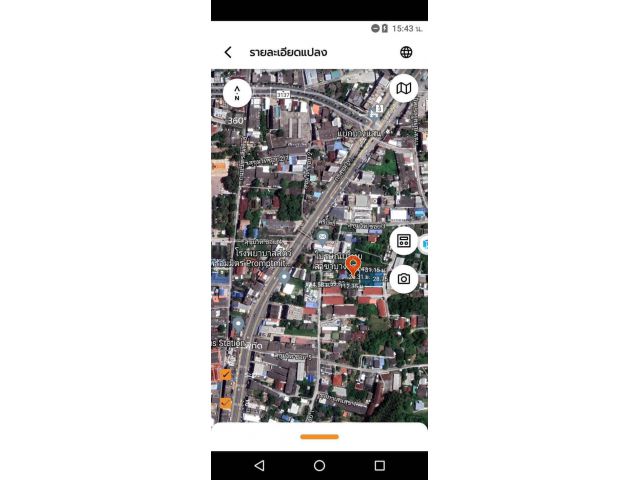The image size is (640, 480).
Task: Open recent apps from the navigation bar
Action: click(379, 465)
